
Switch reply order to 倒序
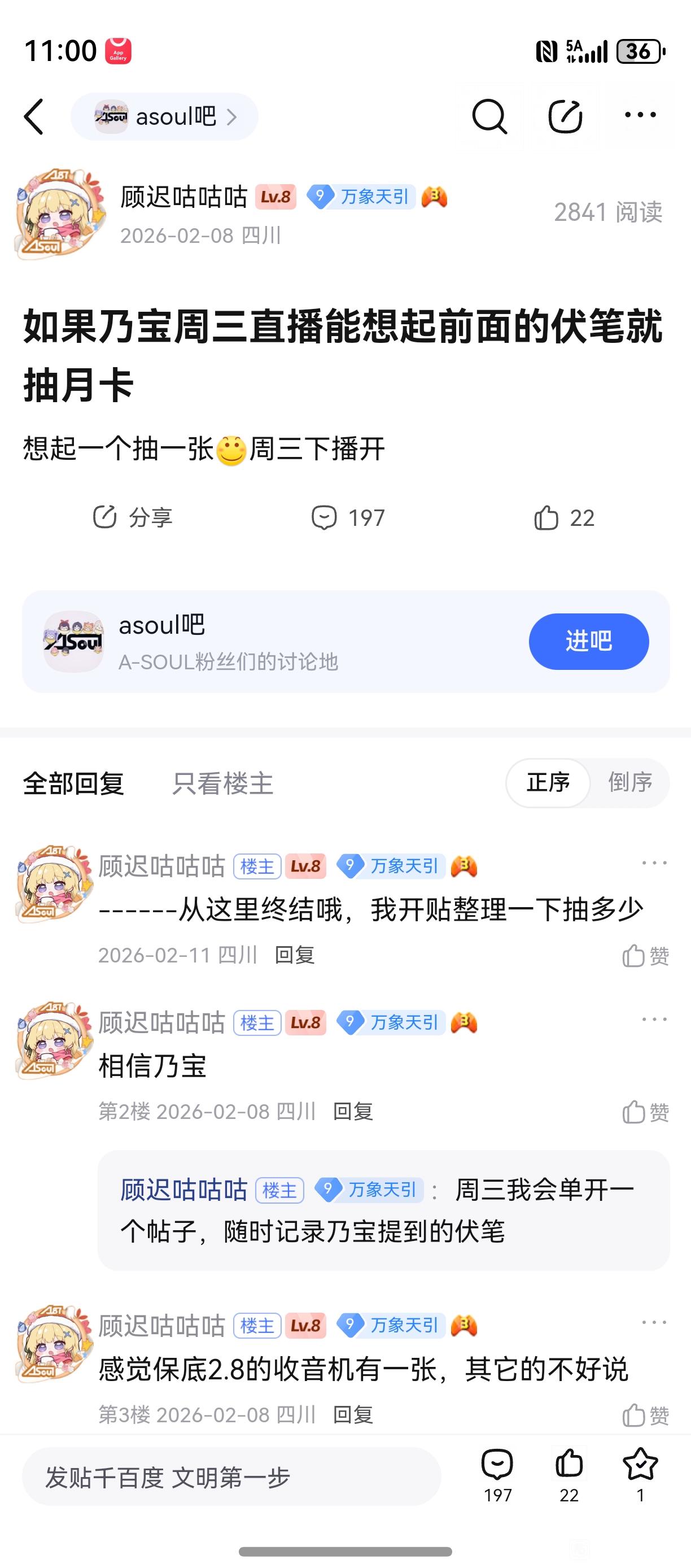[x=629, y=782]
